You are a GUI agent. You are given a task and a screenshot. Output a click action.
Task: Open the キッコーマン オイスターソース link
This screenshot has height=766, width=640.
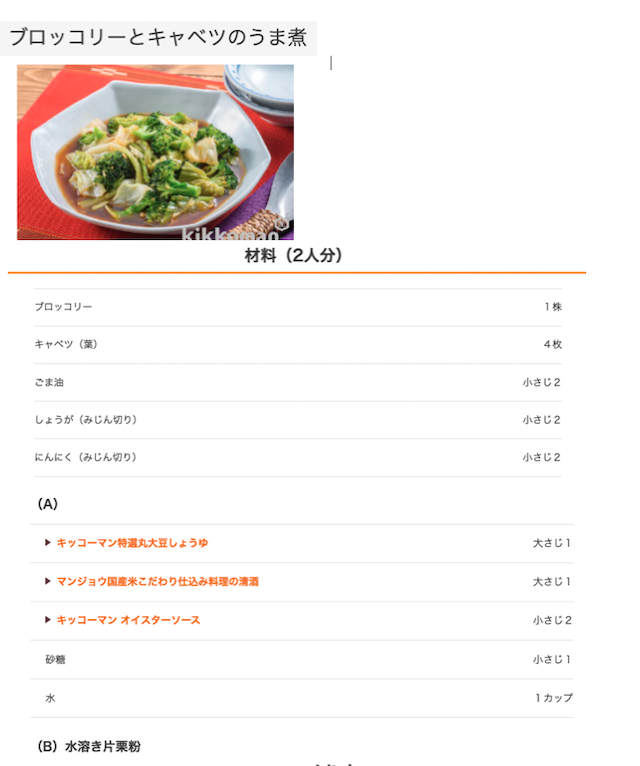pyautogui.click(x=128, y=620)
